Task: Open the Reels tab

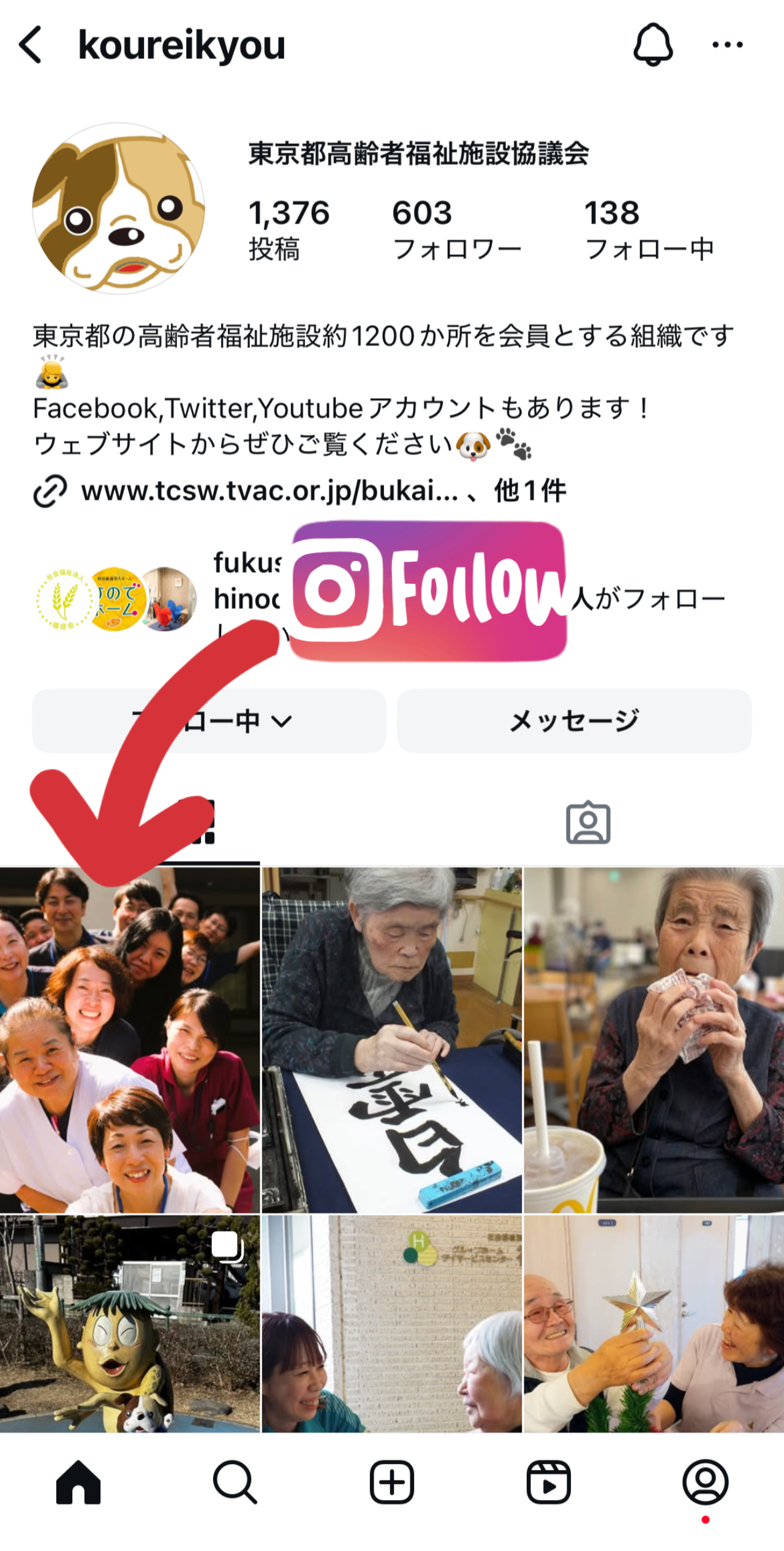Action: 549,1482
